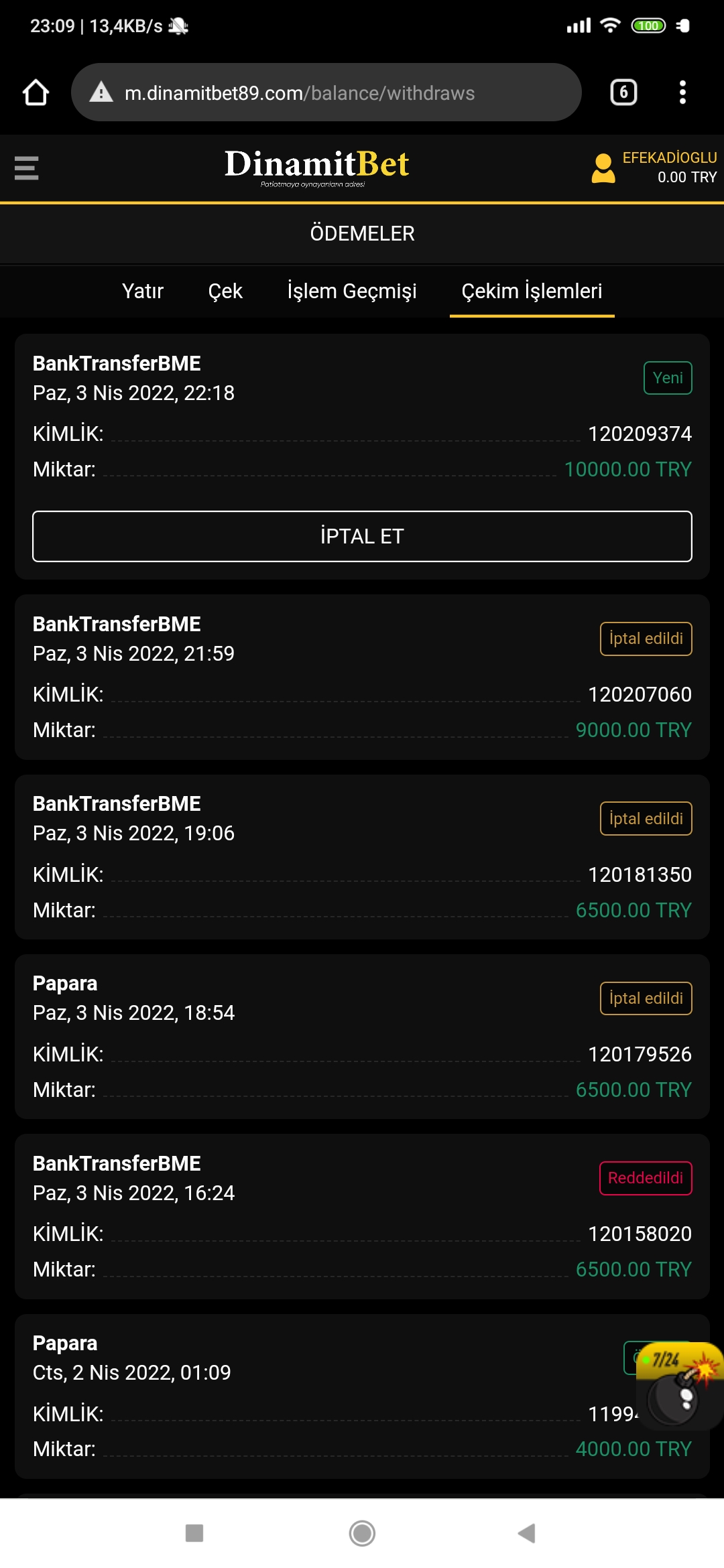Open the browser overflow menu

(682, 92)
